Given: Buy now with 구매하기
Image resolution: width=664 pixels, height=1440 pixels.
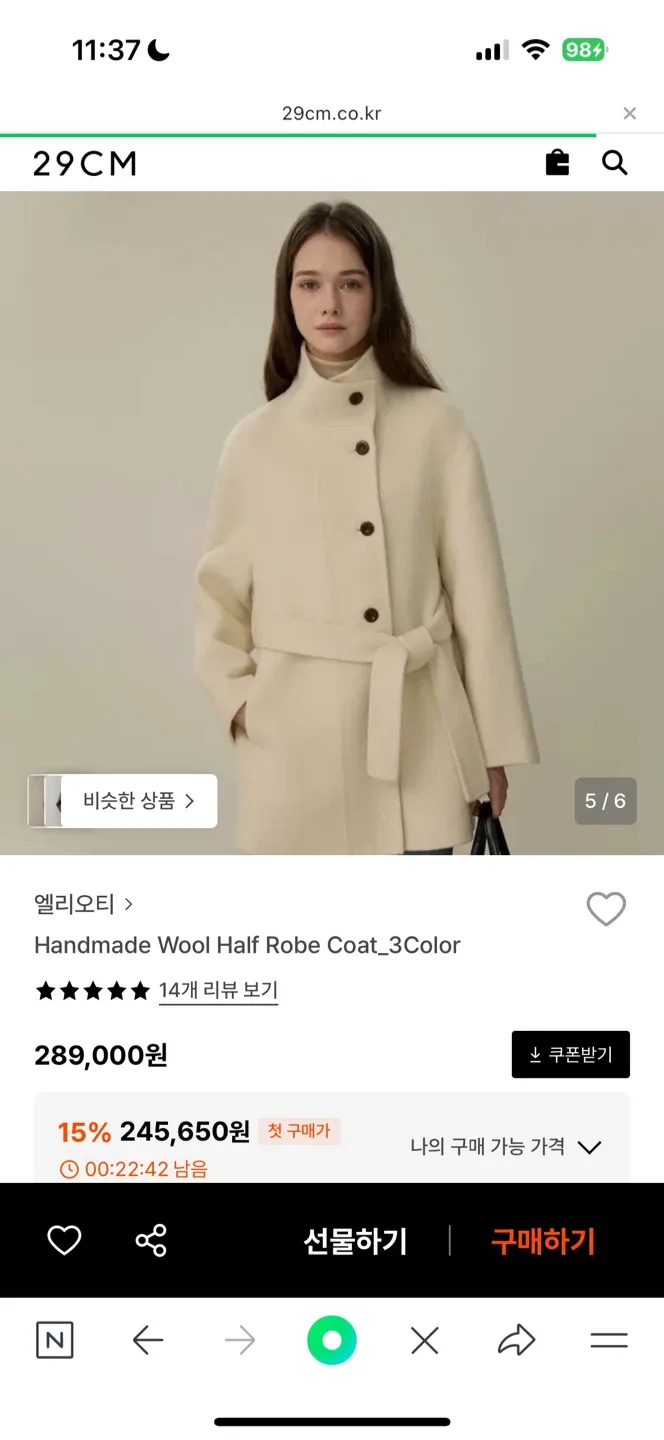Looking at the screenshot, I should (x=542, y=1242).
